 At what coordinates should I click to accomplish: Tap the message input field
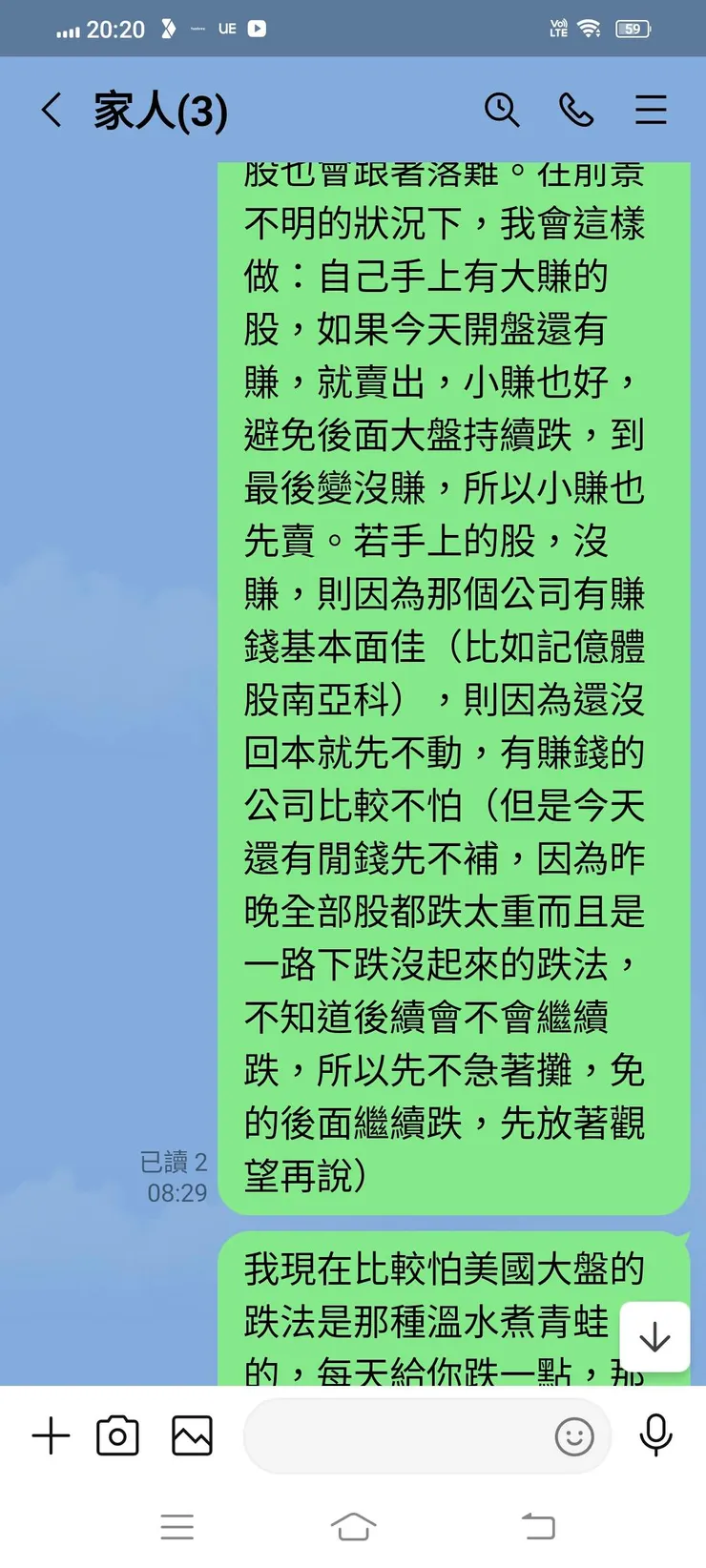[x=401, y=1436]
